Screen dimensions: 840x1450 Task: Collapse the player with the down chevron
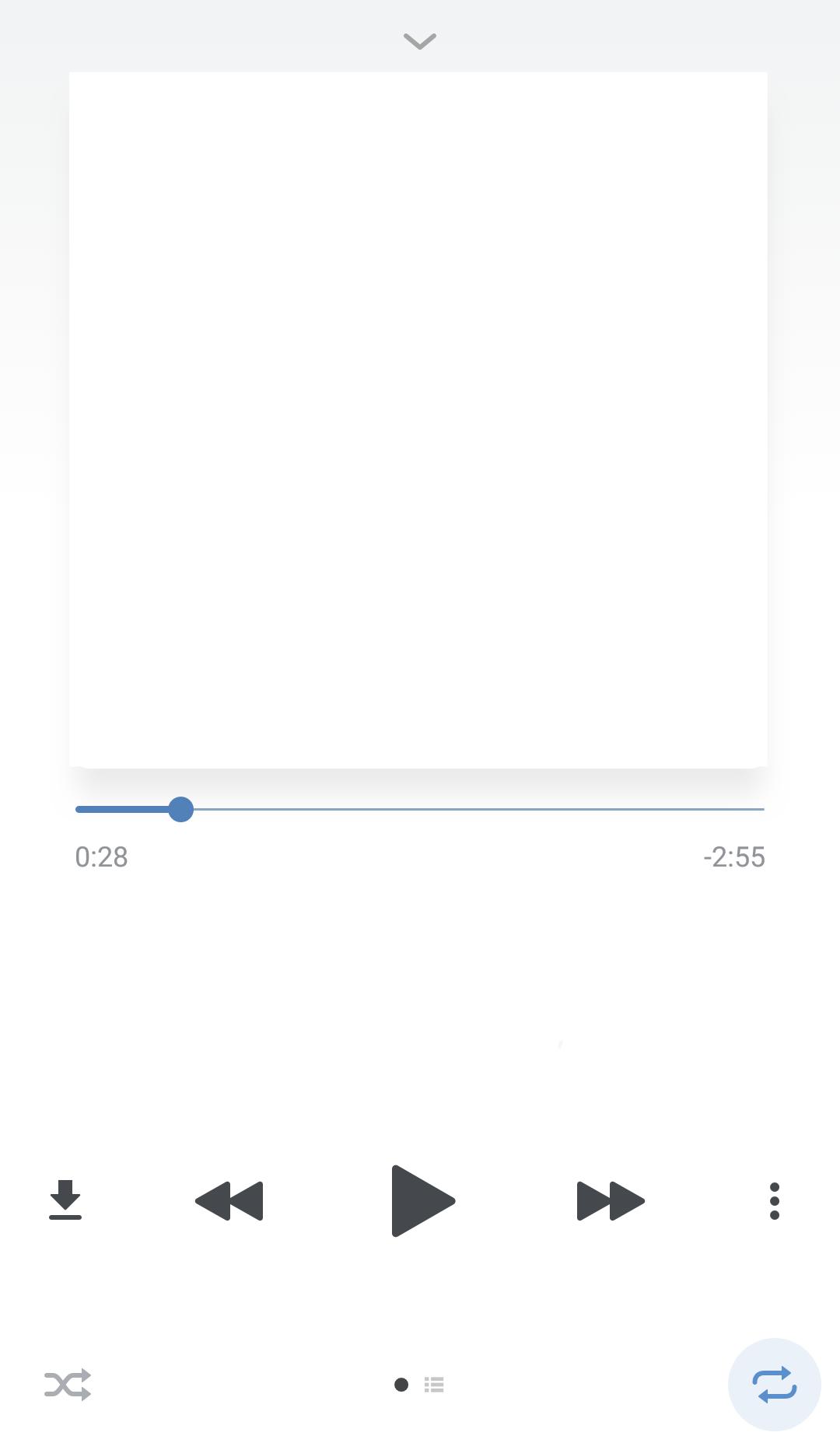tap(420, 41)
